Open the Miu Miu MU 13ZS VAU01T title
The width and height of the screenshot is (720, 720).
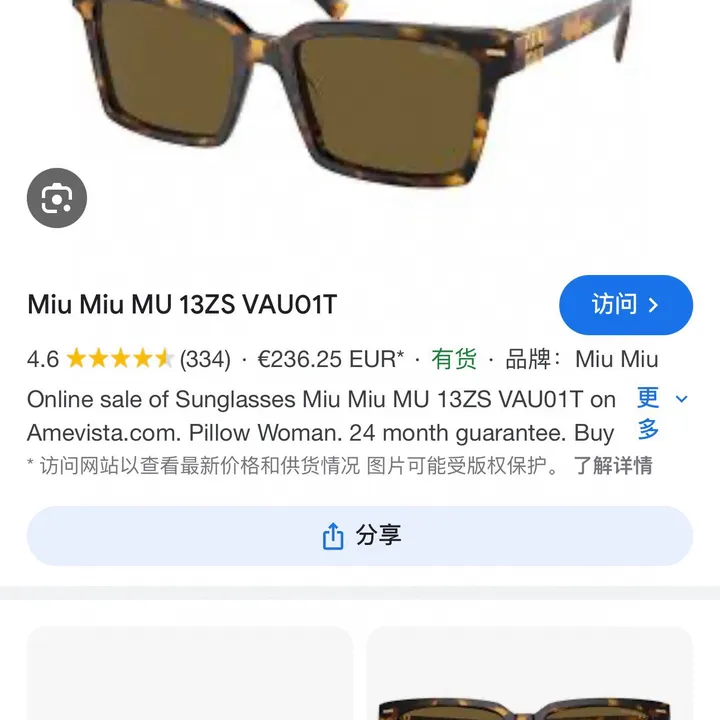pyautogui.click(x=182, y=305)
